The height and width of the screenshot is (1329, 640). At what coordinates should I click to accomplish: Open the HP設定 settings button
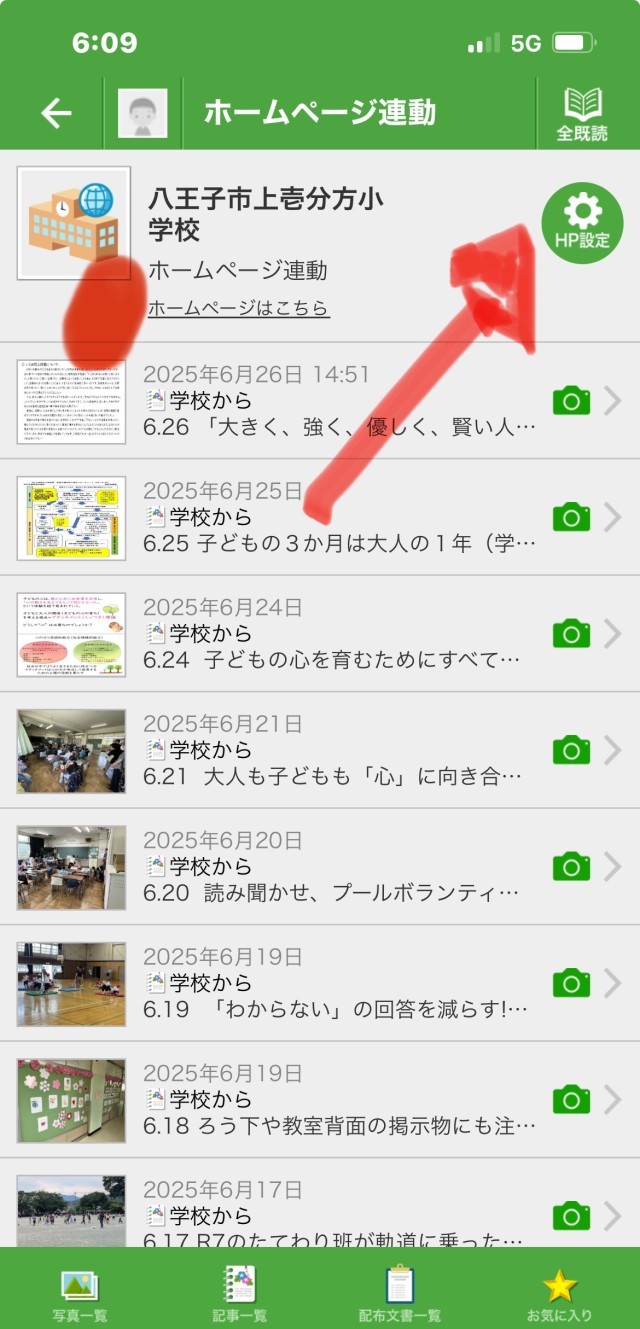(582, 223)
